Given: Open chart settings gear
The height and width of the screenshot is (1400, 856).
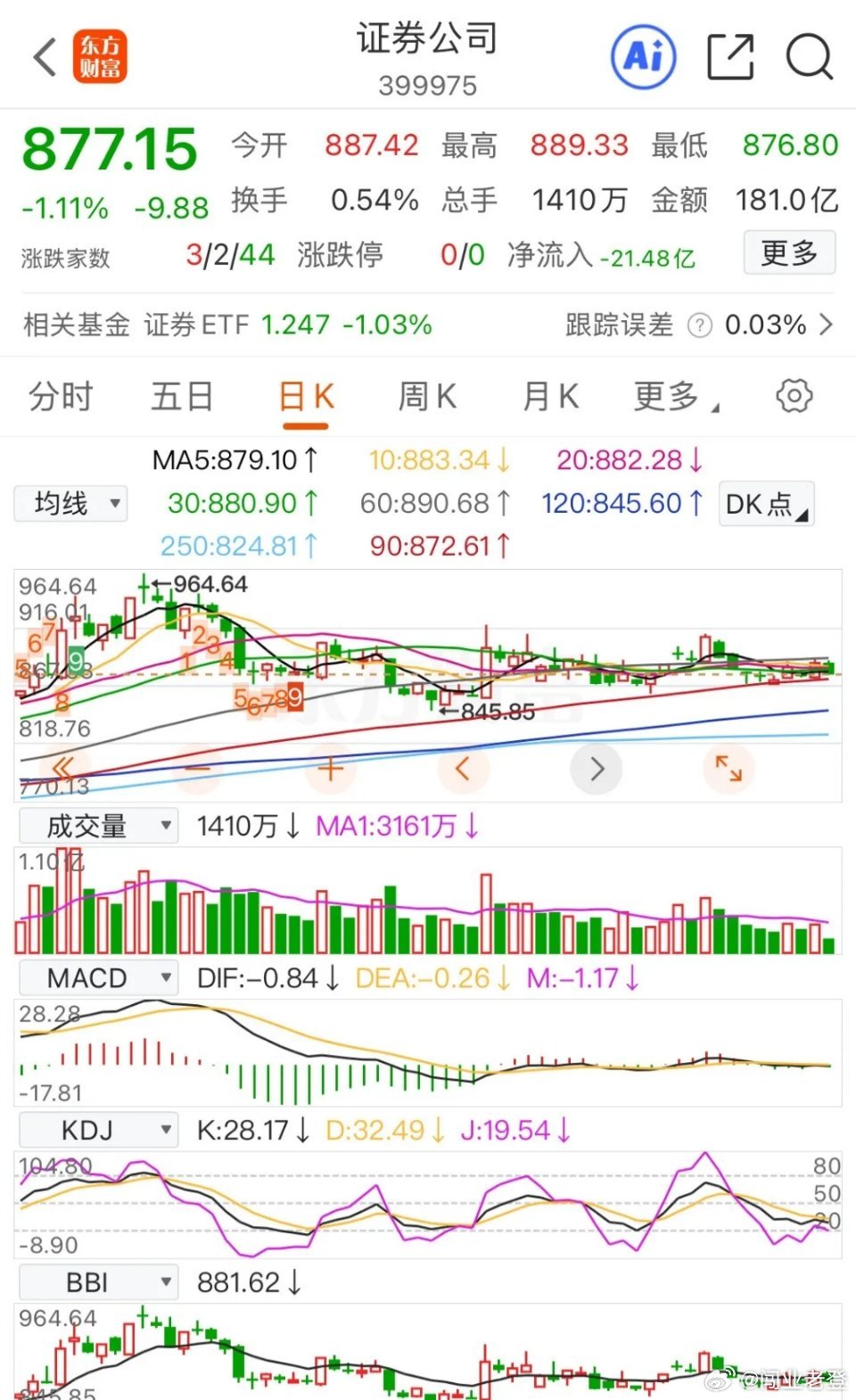Looking at the screenshot, I should point(794,396).
